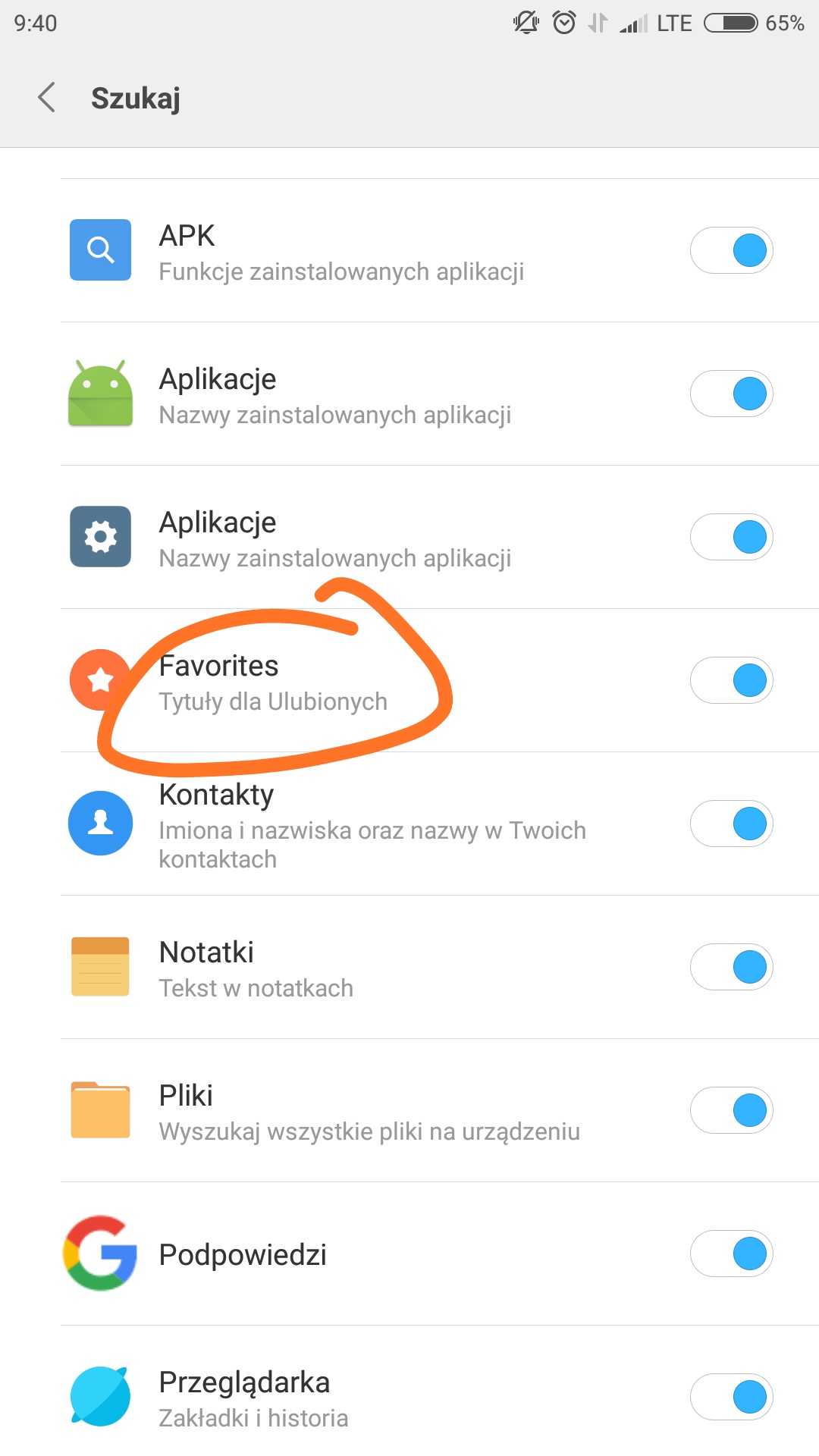Toggle the Notatki switch
This screenshot has width=819, height=1456.
731,967
